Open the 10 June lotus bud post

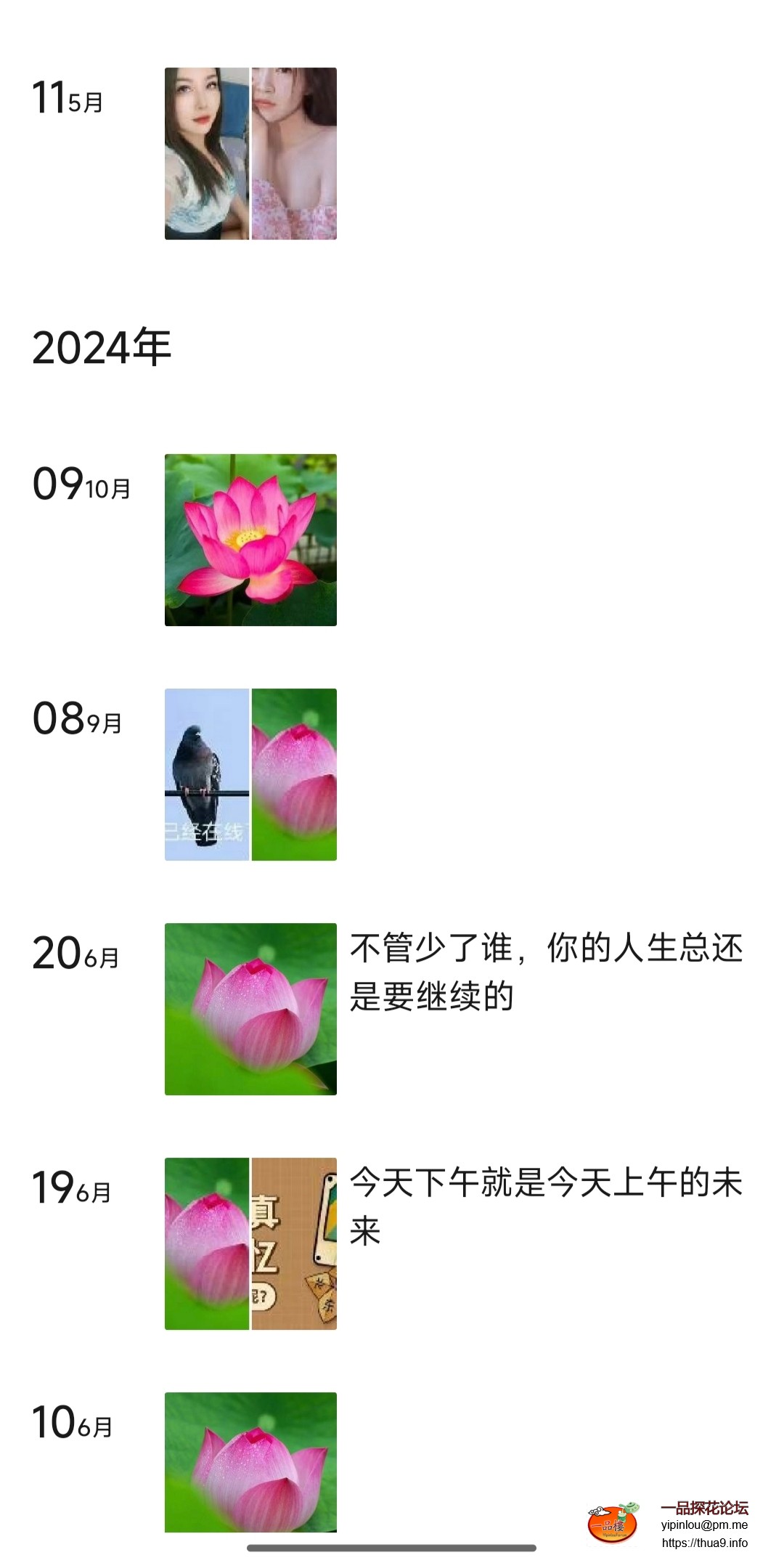[250, 1461]
